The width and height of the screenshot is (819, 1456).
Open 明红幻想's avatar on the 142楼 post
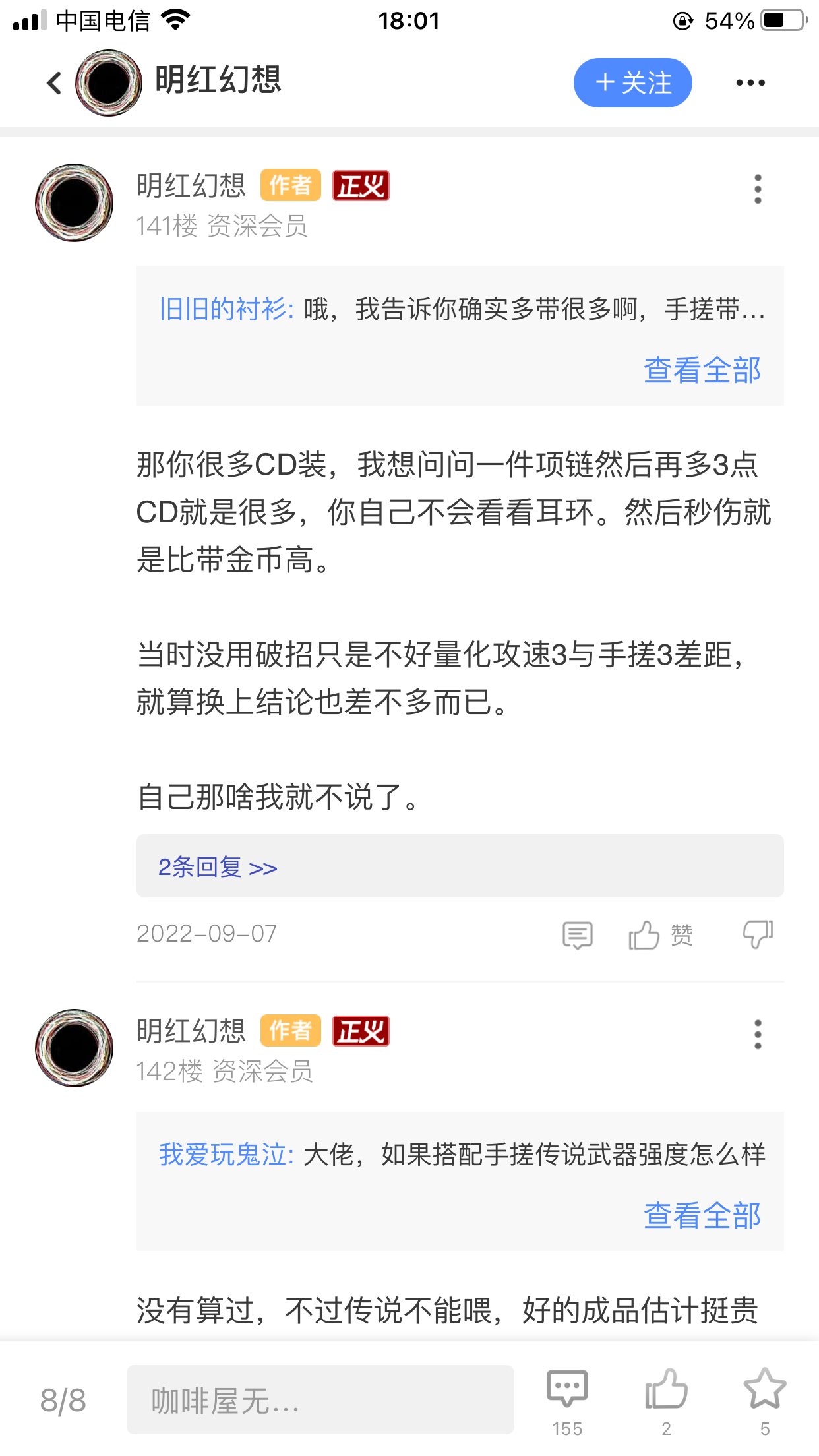pyautogui.click(x=75, y=1048)
